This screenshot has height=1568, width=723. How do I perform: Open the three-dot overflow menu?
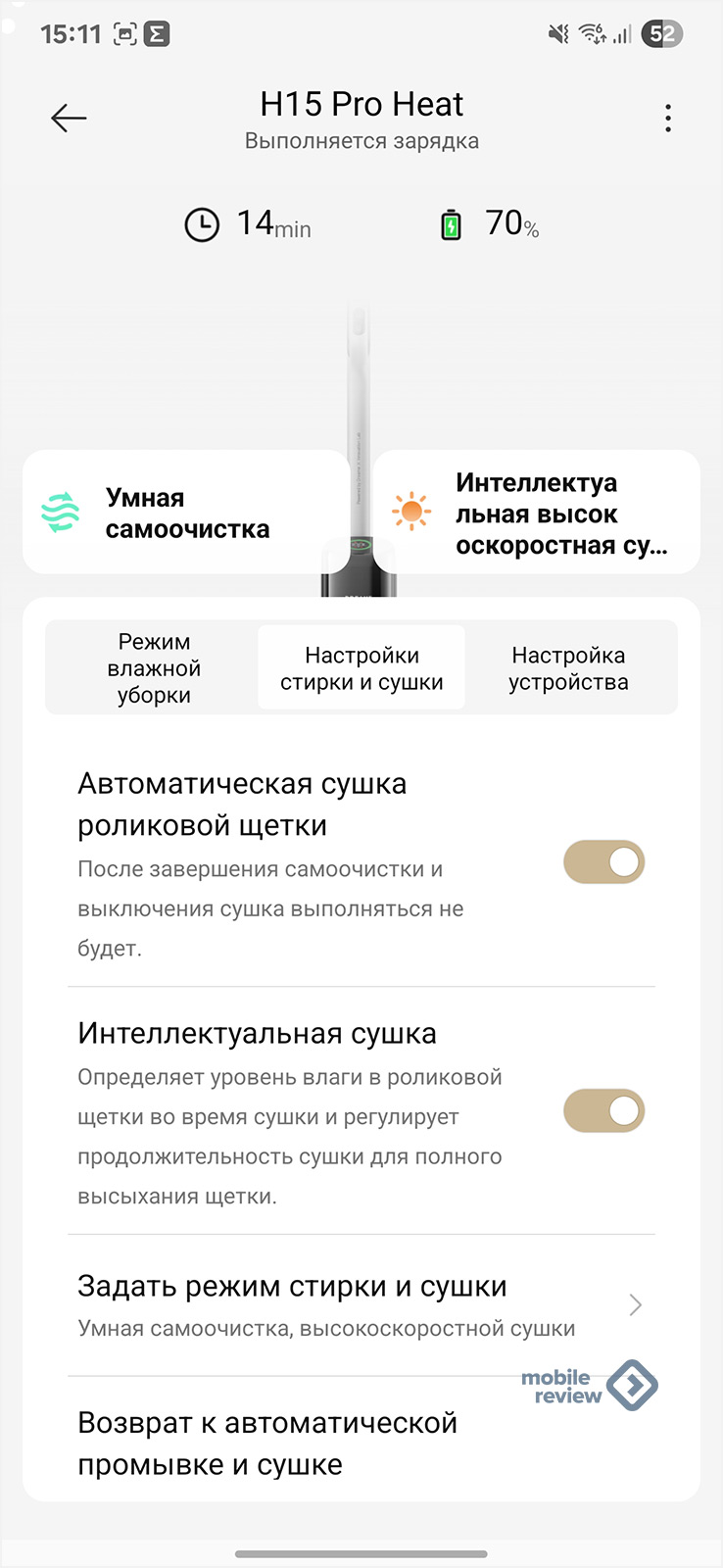coord(668,119)
